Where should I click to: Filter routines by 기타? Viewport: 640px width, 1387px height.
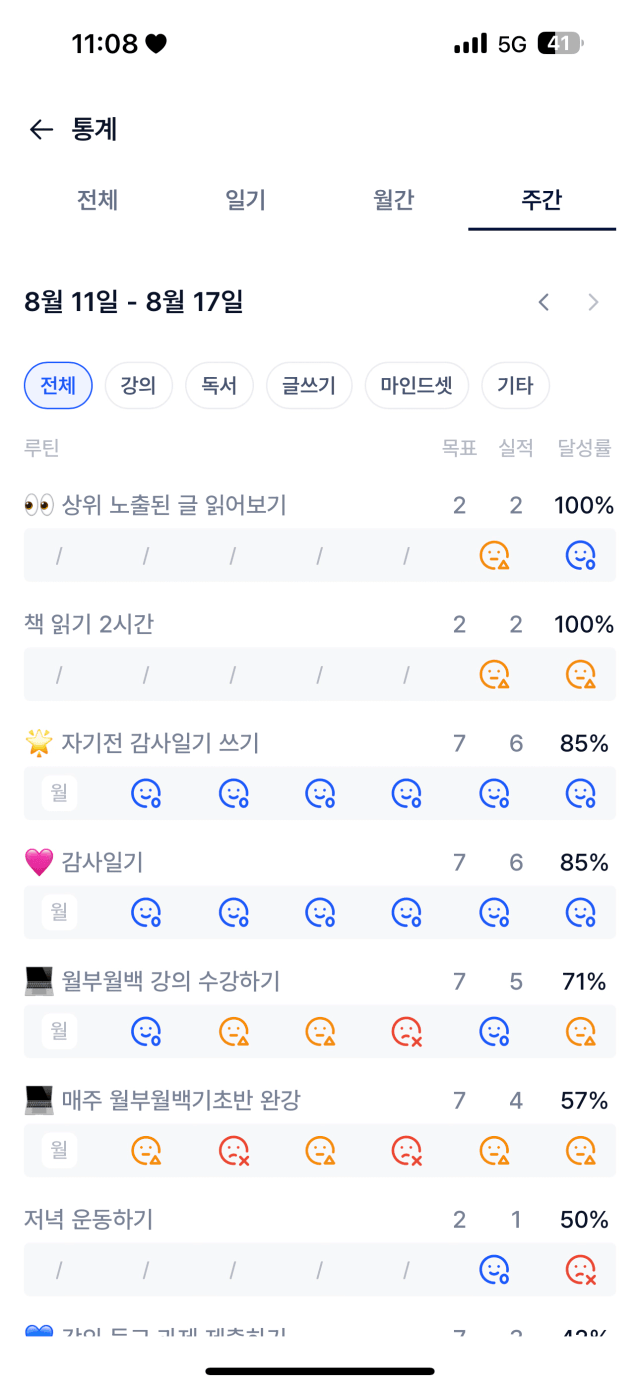(x=515, y=386)
